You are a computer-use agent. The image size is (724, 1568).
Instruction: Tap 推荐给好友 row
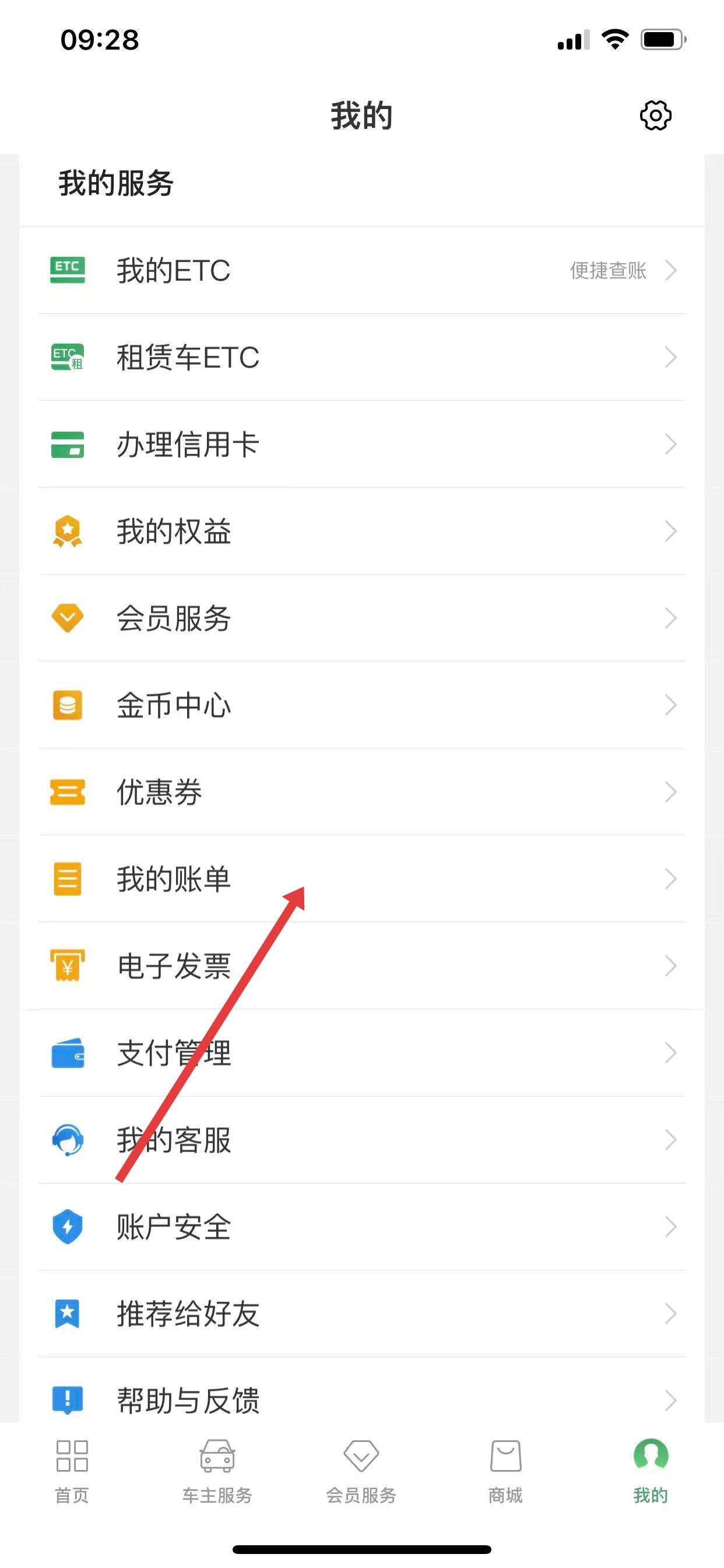361,1314
